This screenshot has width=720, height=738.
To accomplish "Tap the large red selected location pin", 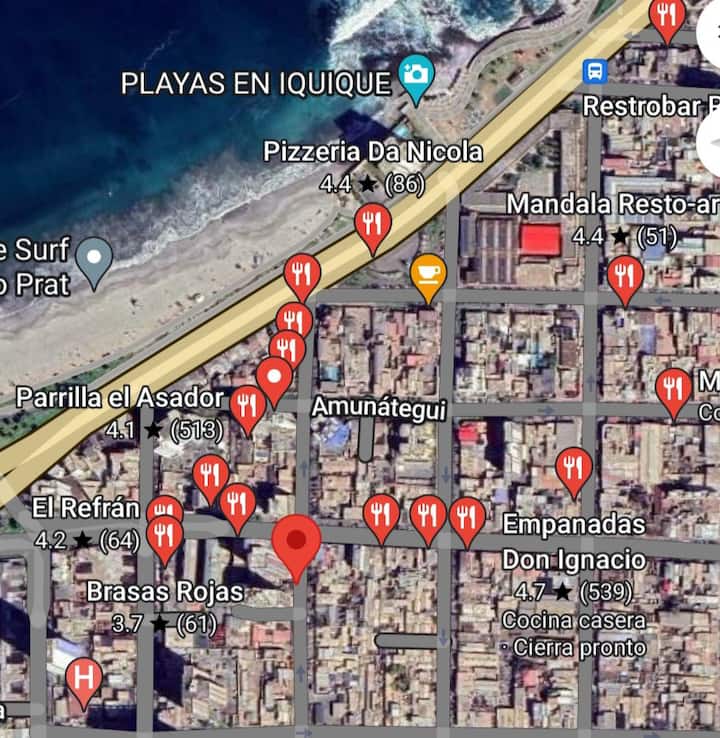I will tap(296, 542).
